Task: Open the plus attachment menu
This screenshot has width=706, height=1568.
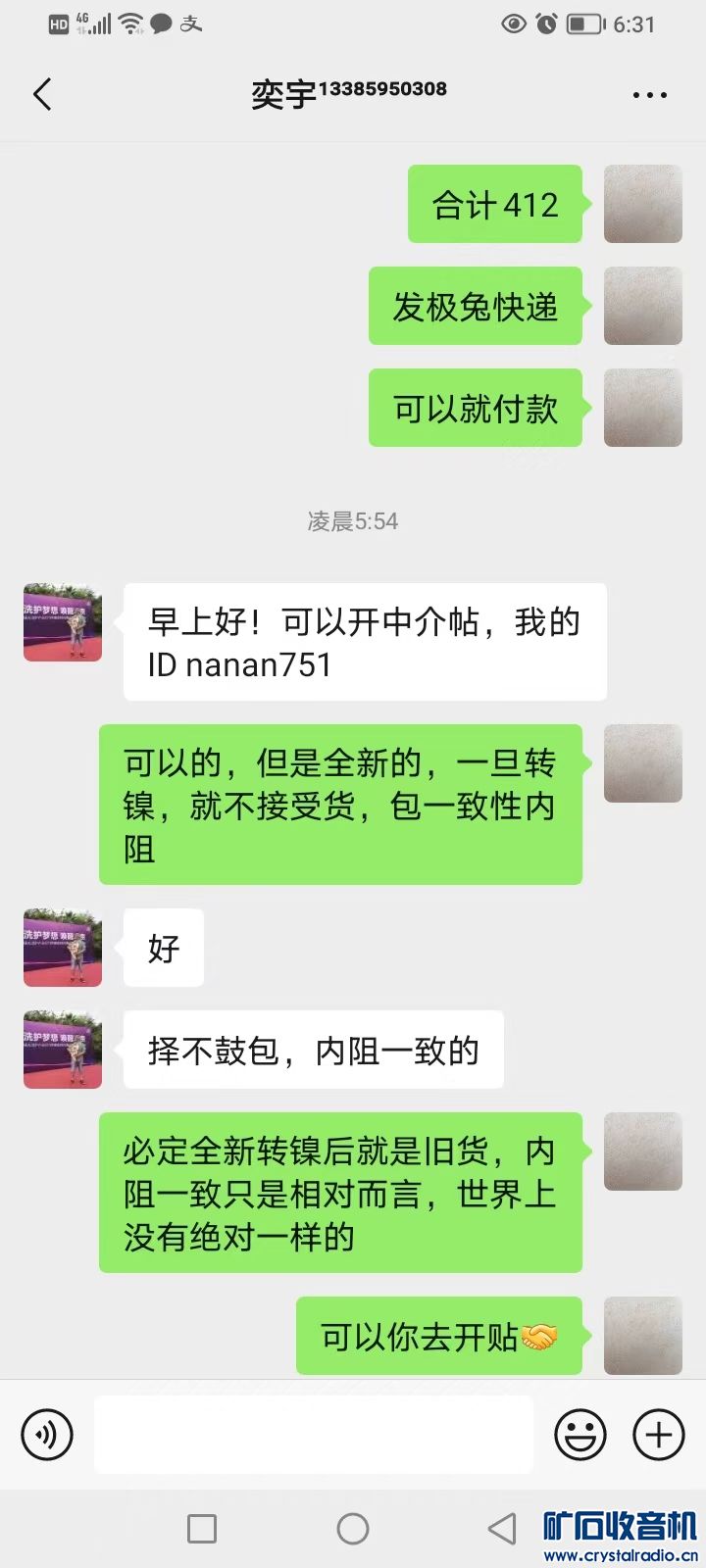Action: [659, 1435]
